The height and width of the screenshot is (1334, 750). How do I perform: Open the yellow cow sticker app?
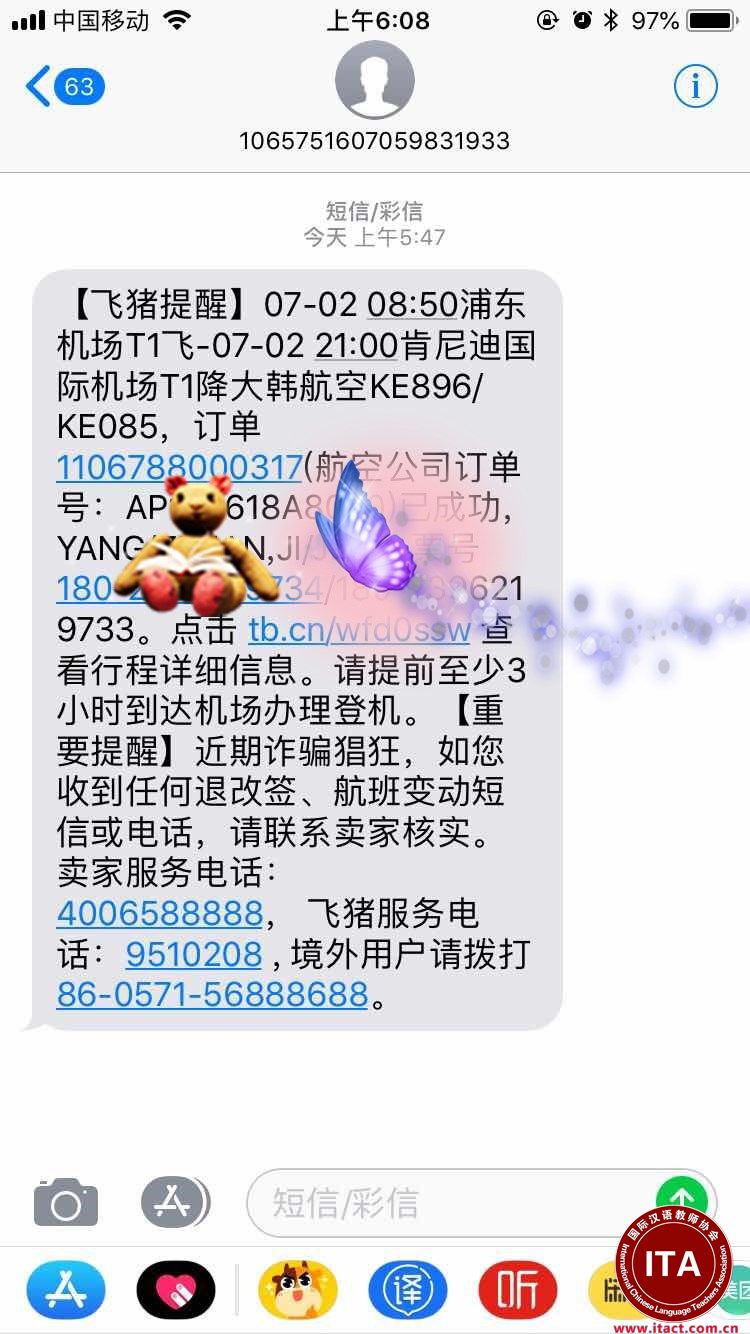point(297,1289)
